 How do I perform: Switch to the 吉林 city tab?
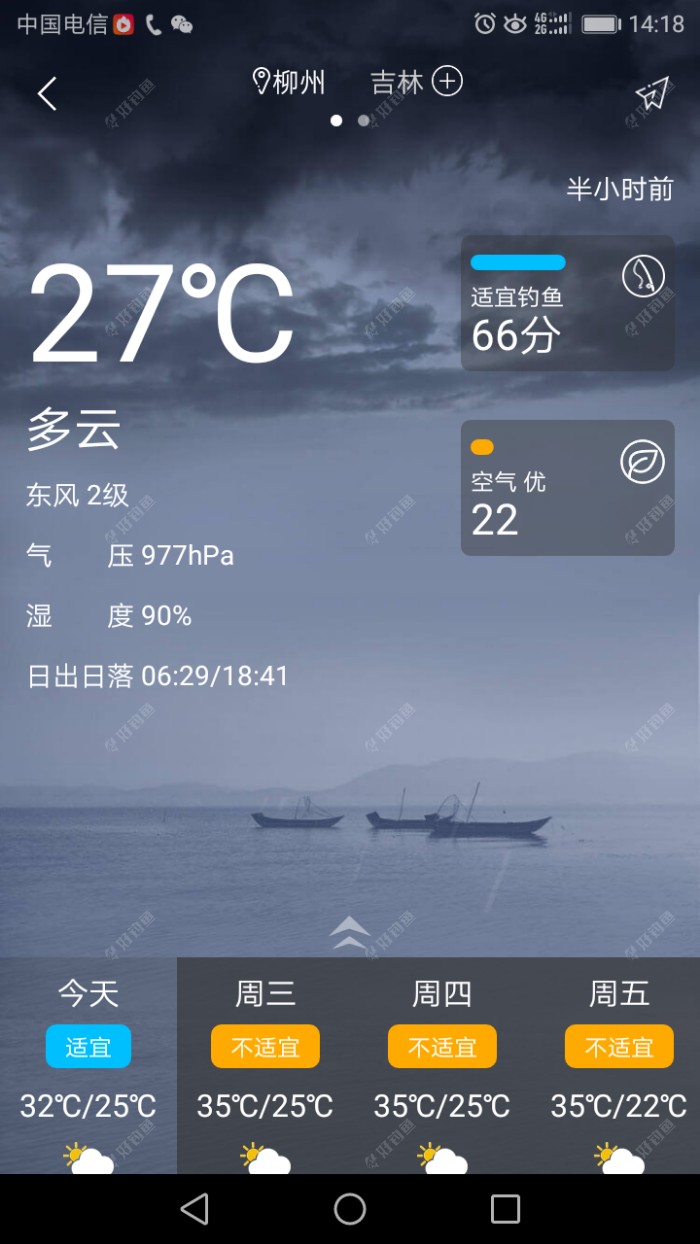397,82
